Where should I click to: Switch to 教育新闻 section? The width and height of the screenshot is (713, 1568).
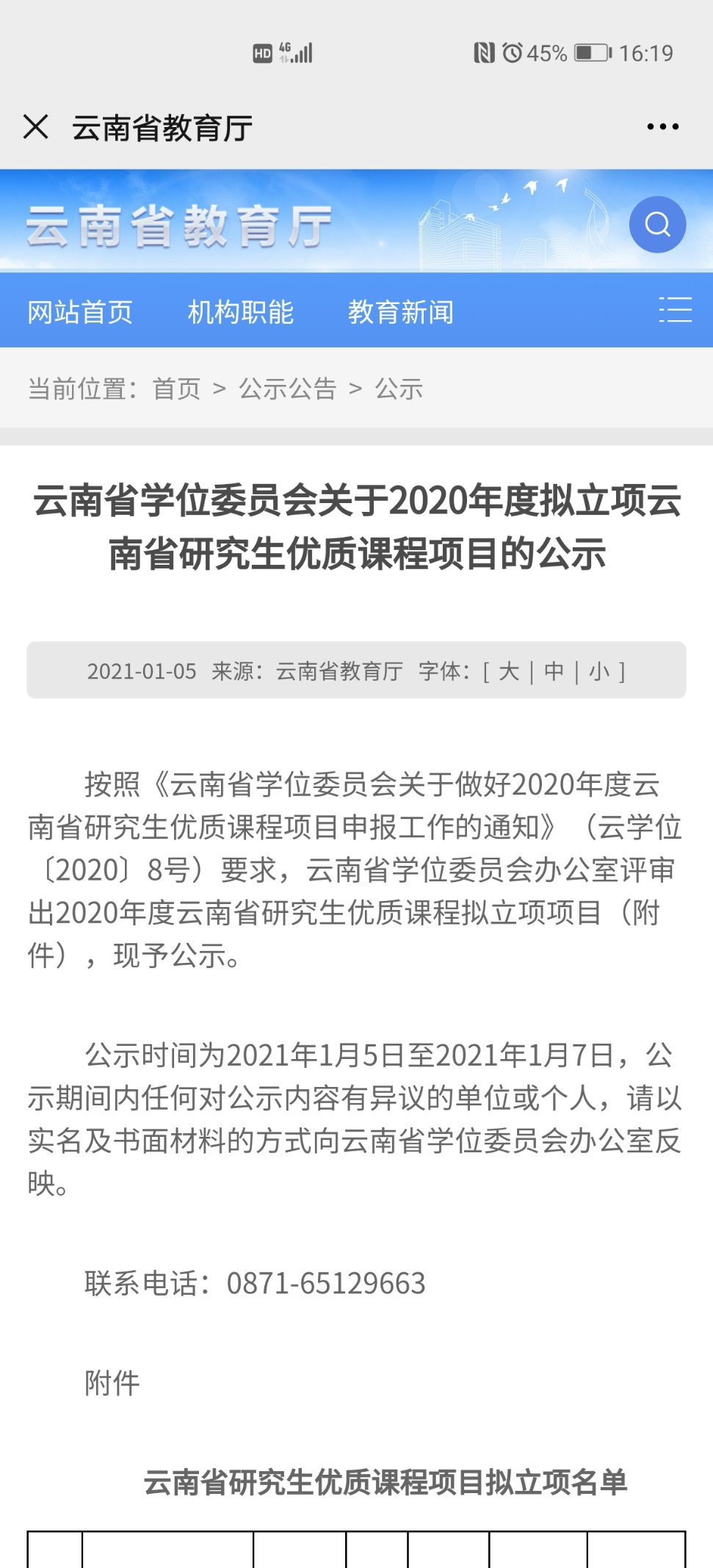point(400,312)
